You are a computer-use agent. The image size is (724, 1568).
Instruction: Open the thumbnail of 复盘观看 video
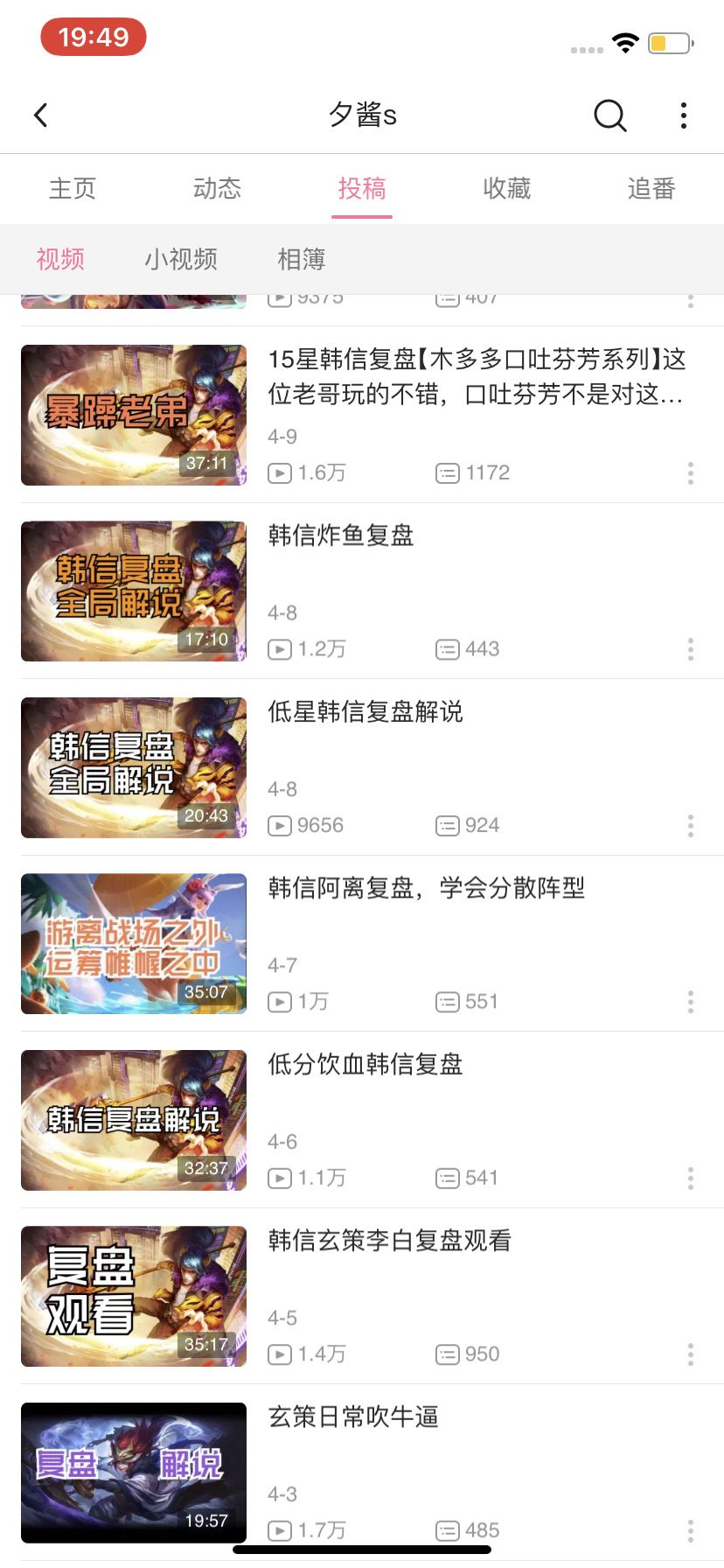133,1296
